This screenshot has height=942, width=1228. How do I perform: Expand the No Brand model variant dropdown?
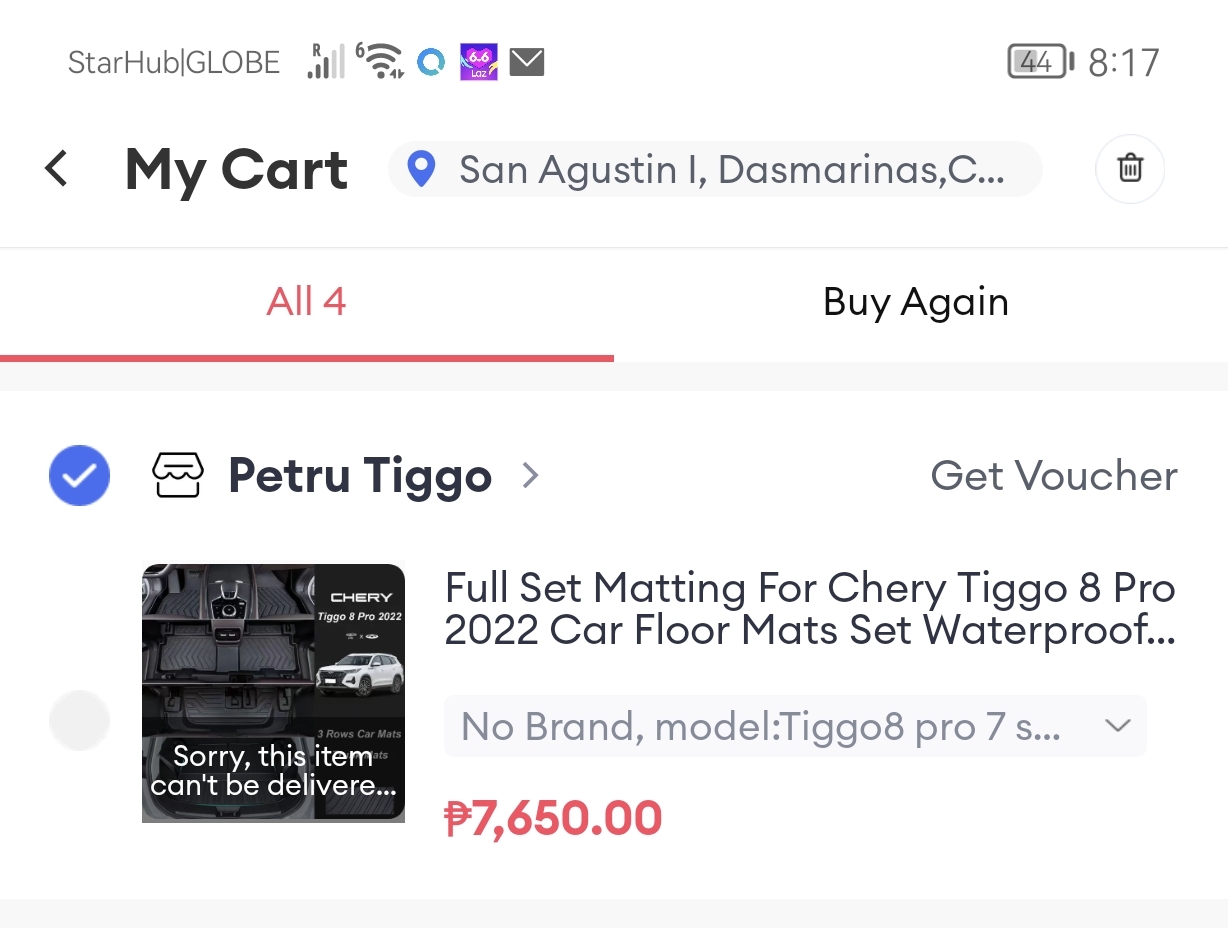[x=795, y=727]
